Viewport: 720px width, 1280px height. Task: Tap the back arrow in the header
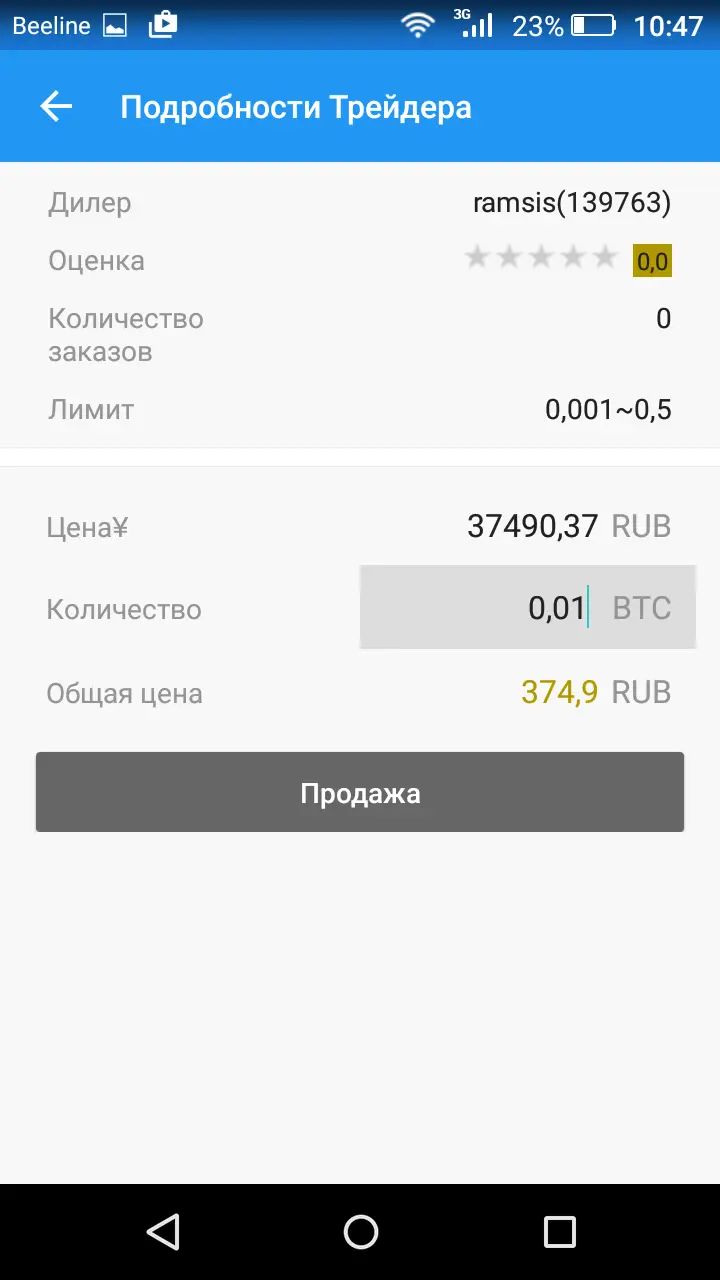(x=56, y=106)
